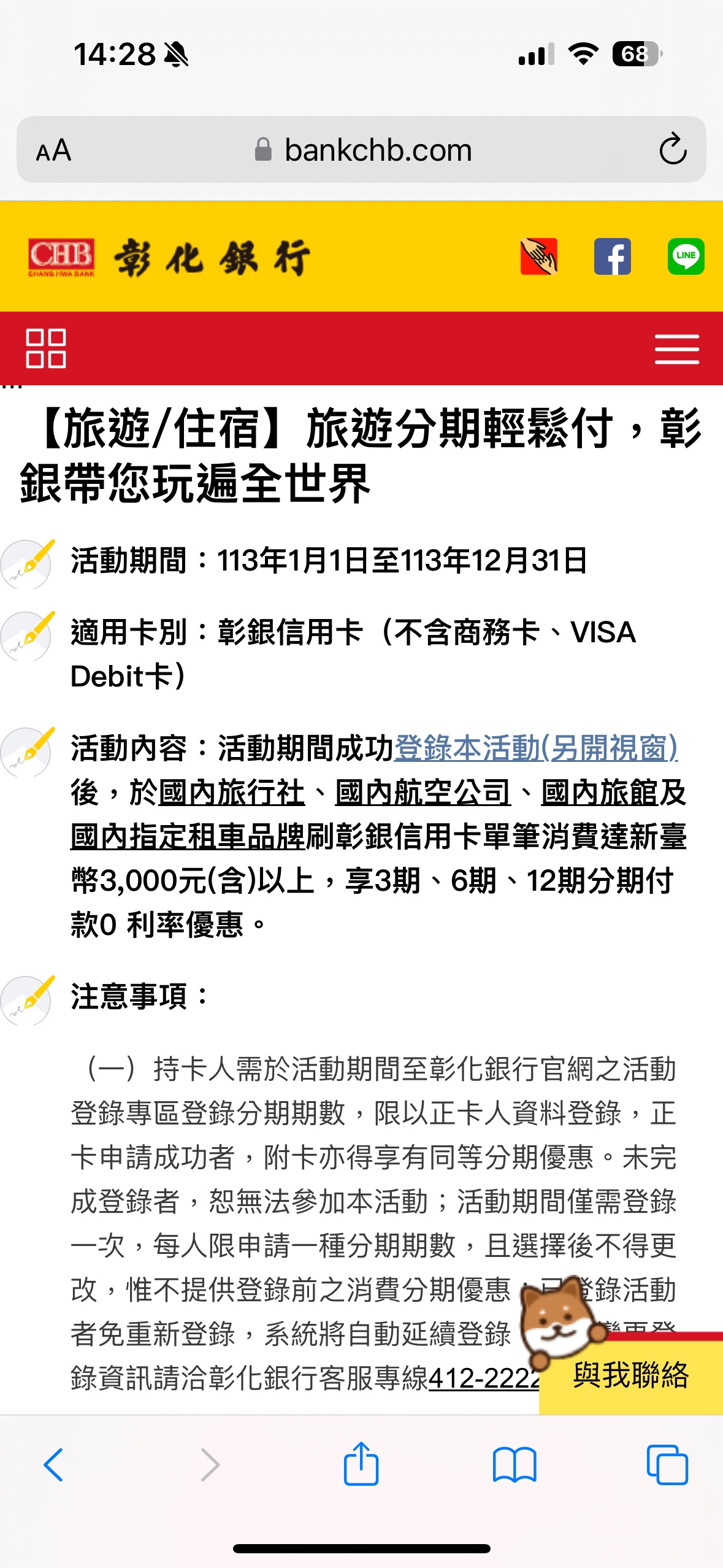The height and width of the screenshot is (1568, 723).
Task: Go back to the previous page
Action: click(54, 1465)
